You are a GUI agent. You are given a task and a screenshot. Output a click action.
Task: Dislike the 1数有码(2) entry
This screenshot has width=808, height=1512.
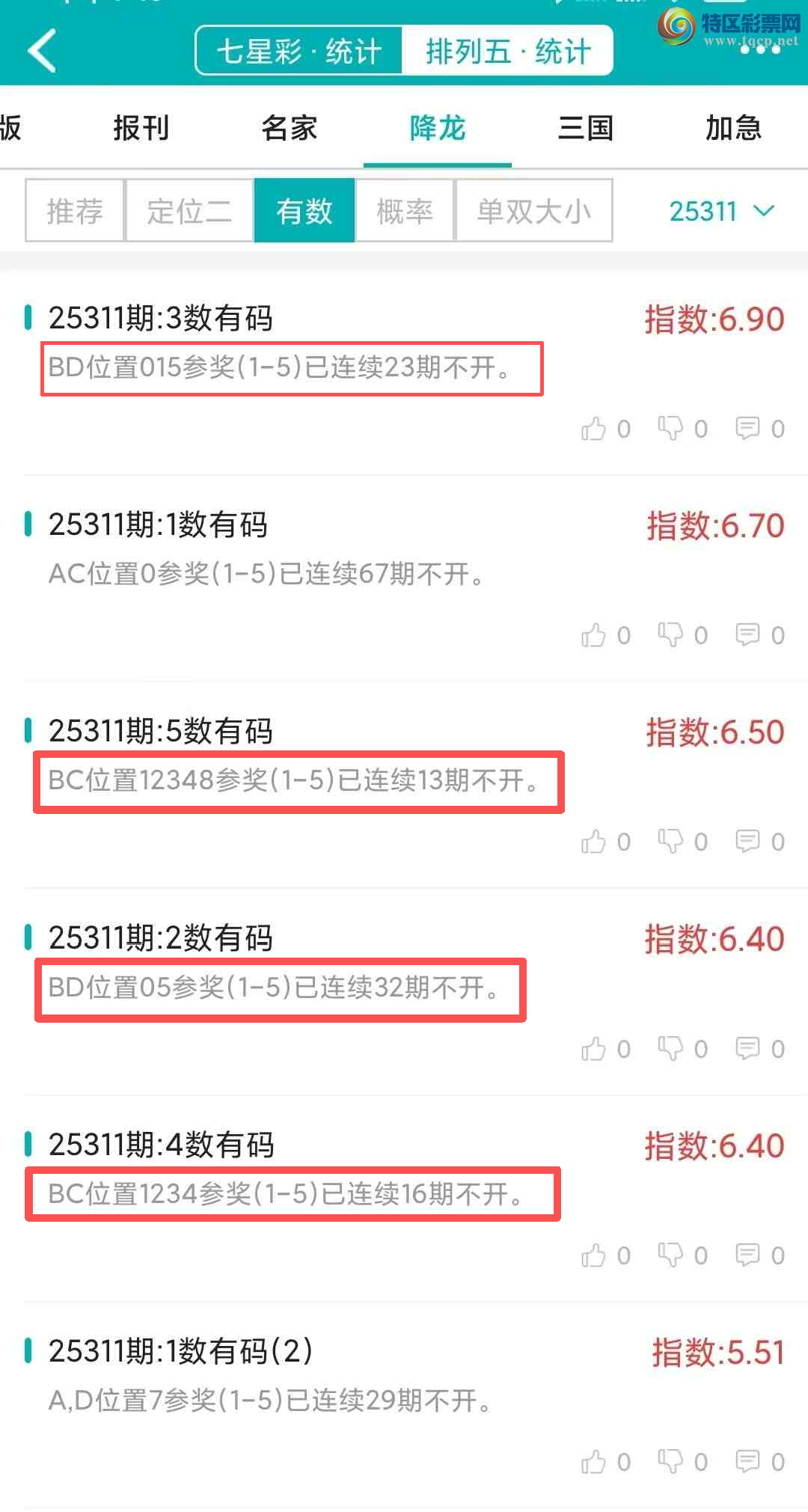click(x=670, y=1462)
